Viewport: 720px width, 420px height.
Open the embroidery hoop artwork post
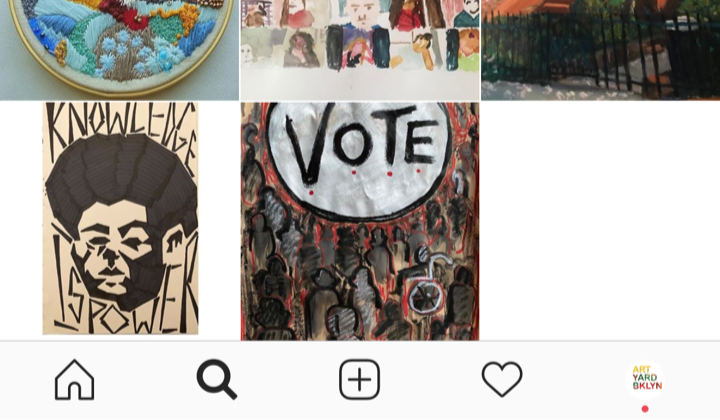(120, 48)
